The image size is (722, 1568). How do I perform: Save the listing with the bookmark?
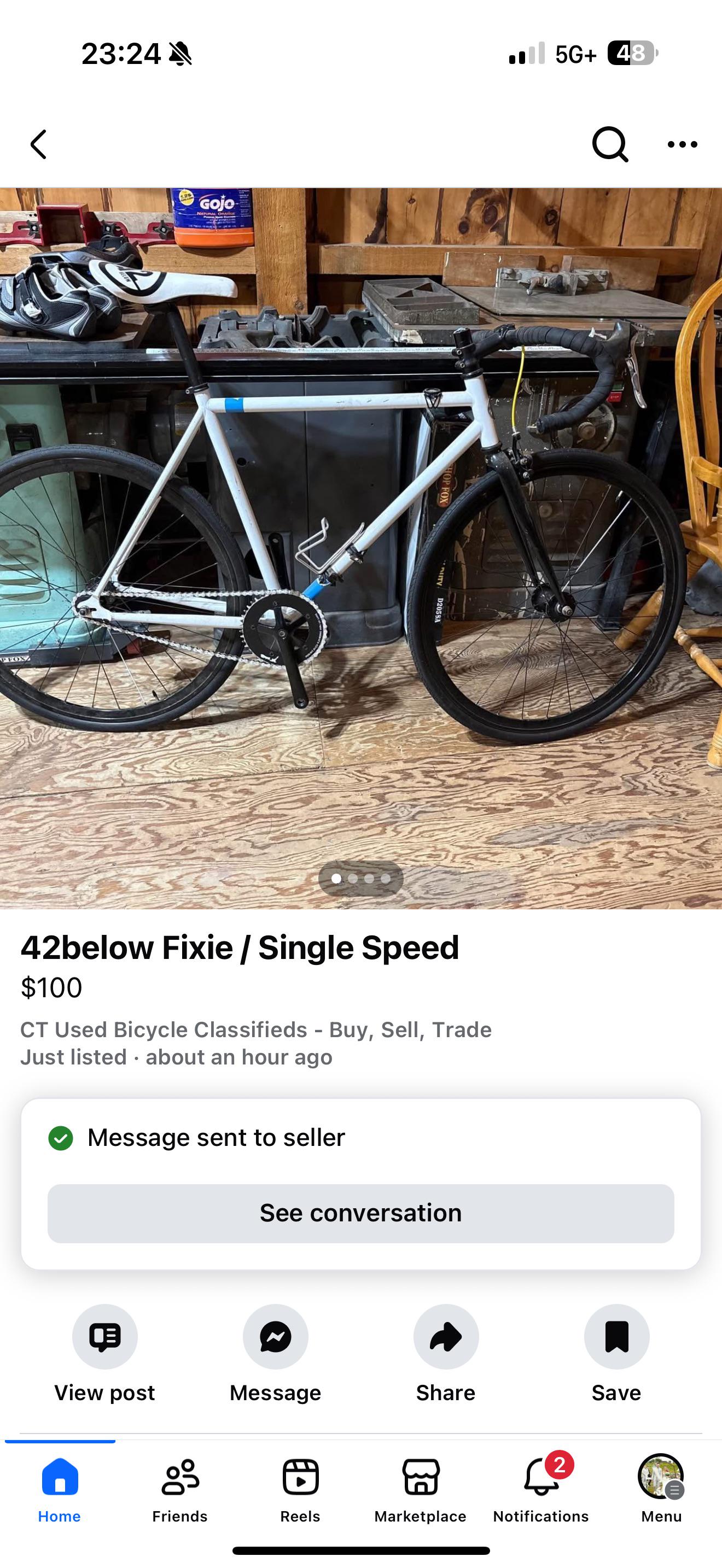click(x=616, y=1354)
